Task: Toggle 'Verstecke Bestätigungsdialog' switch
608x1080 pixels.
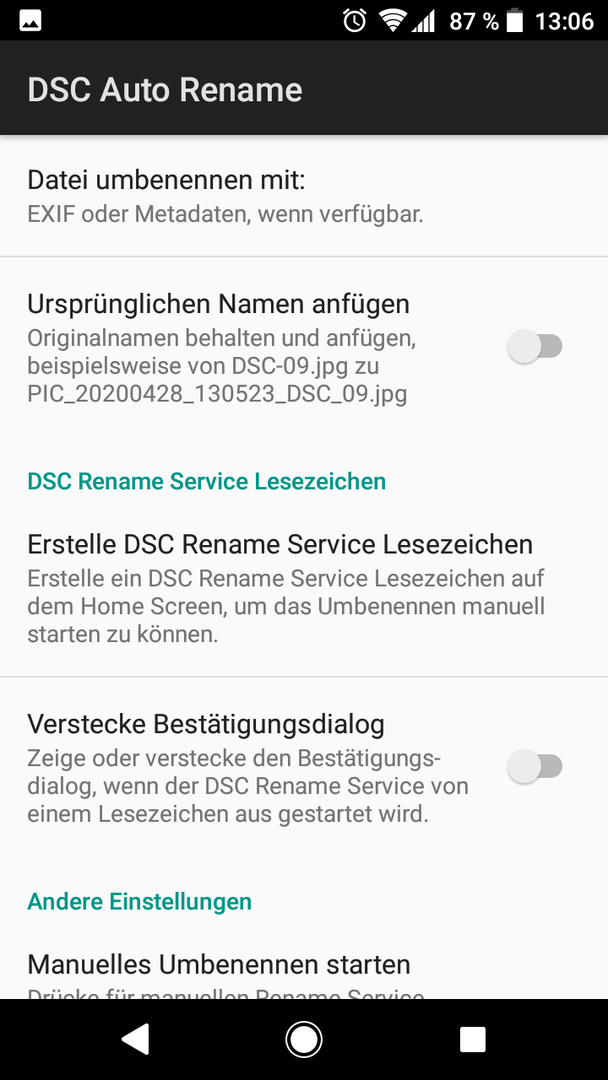Action: click(x=535, y=767)
